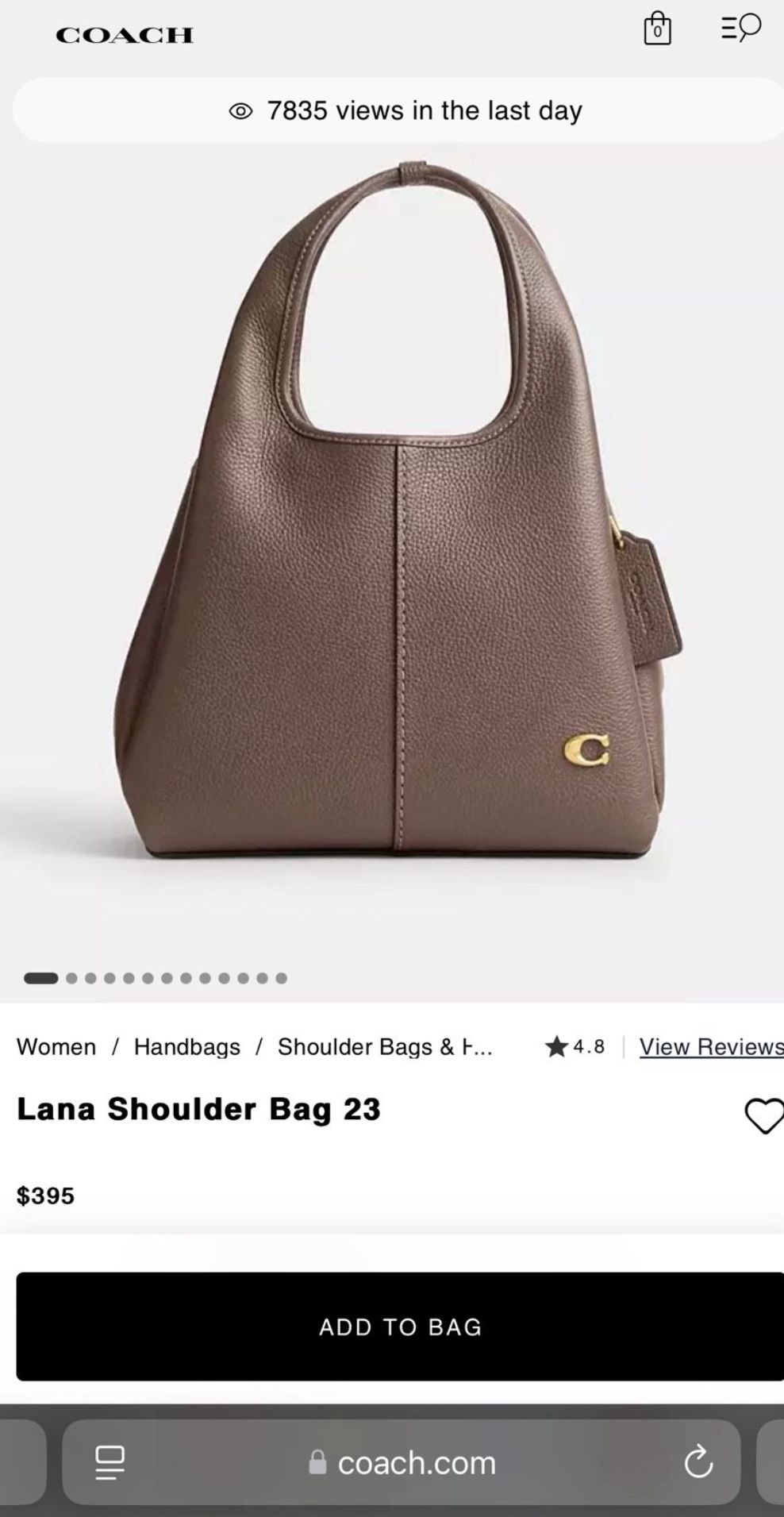Open the menu and search icon

[x=740, y=29]
